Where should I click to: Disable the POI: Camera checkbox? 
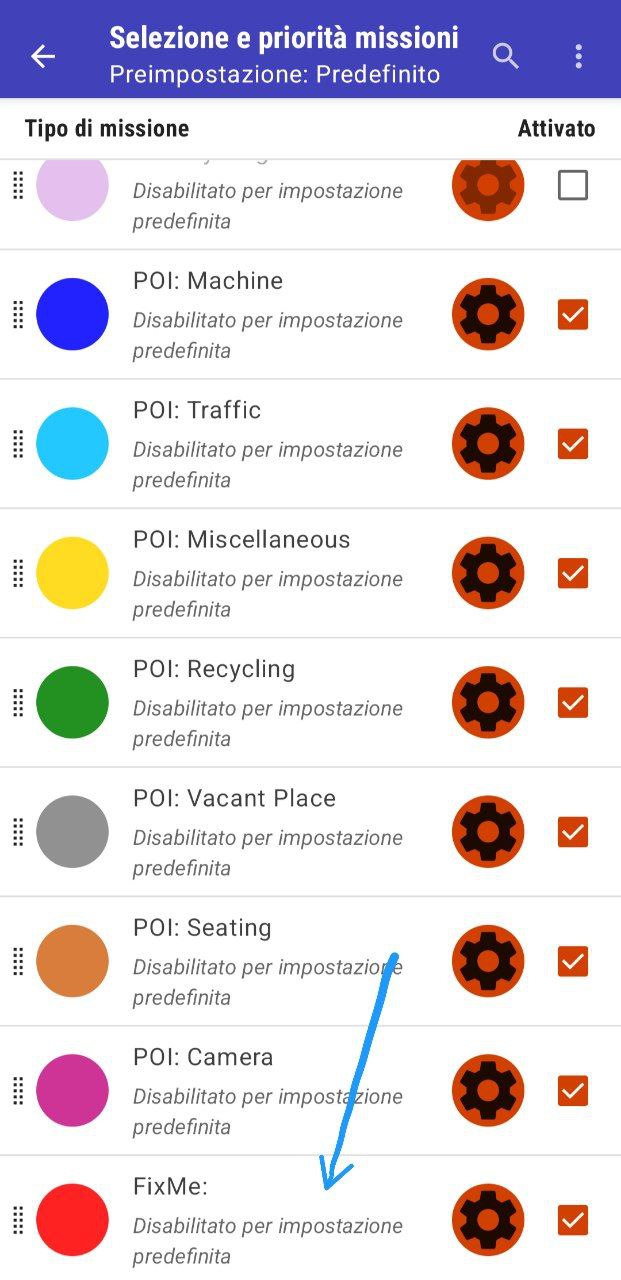coord(573,1091)
